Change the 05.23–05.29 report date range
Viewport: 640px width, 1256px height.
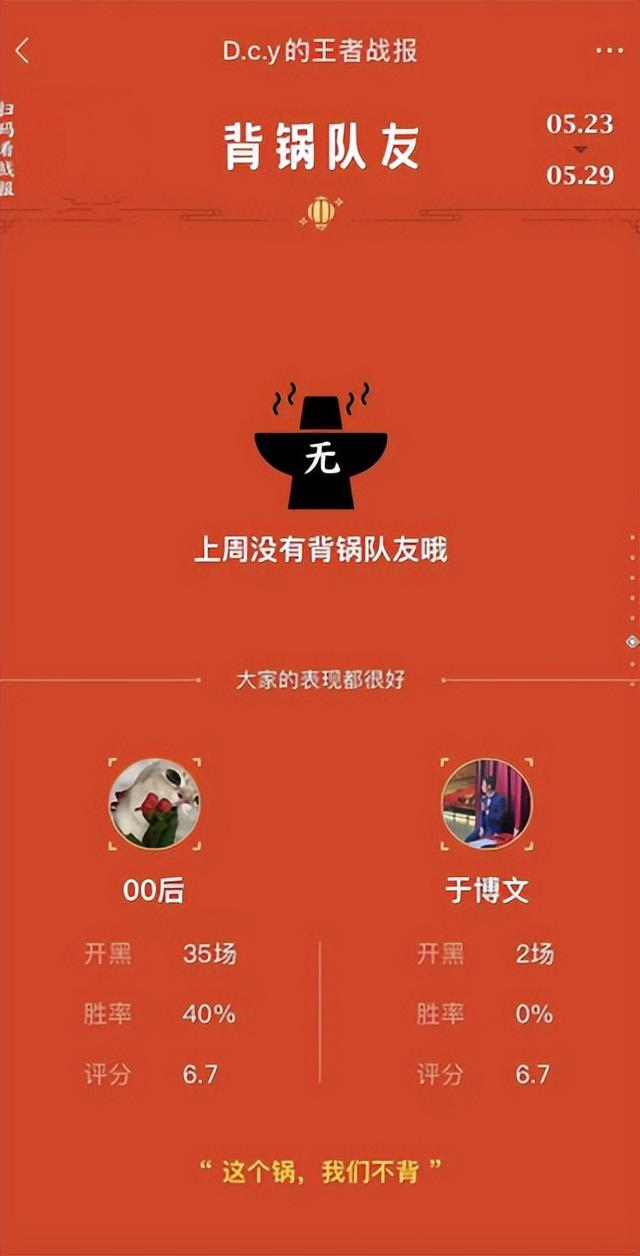click(580, 150)
